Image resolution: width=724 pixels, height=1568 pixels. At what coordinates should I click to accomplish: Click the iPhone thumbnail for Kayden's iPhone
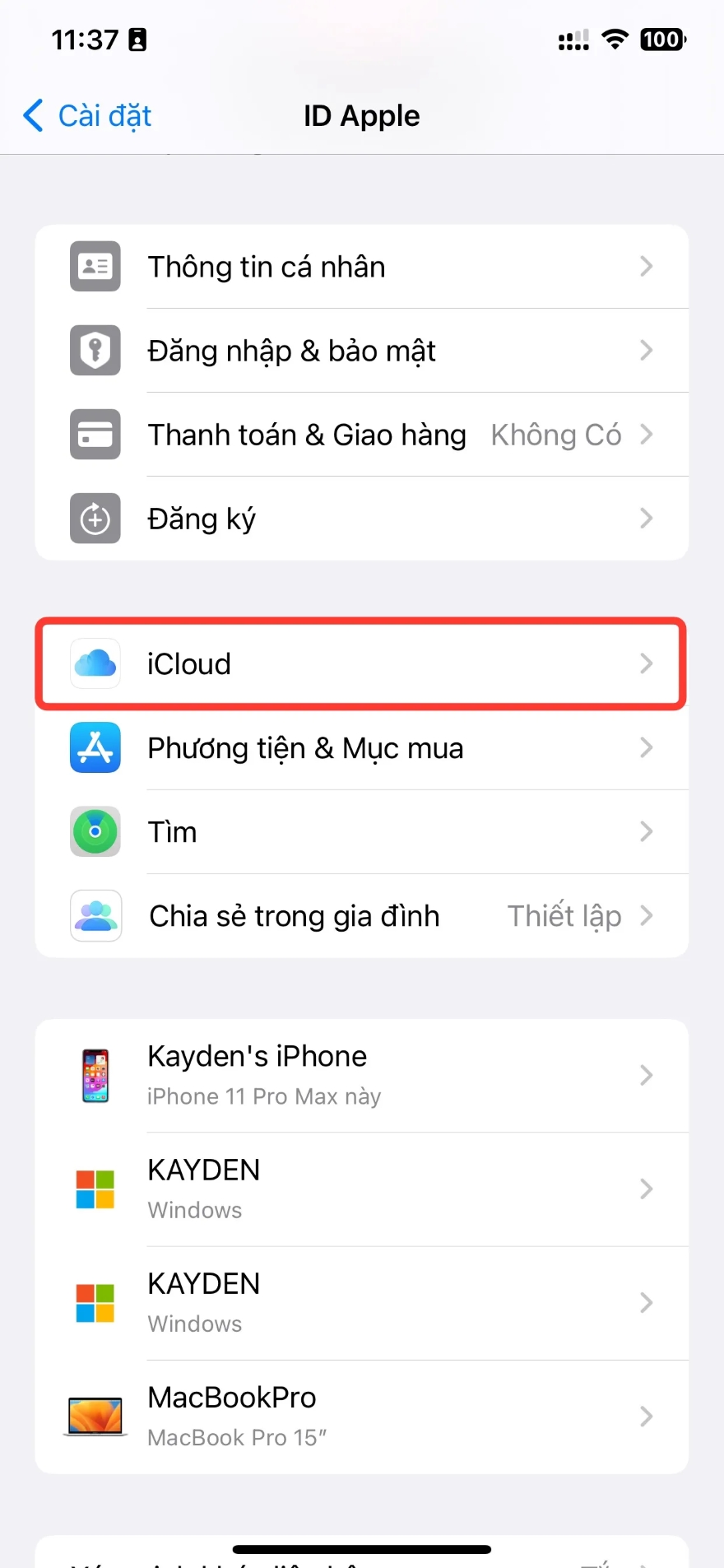click(x=95, y=1074)
